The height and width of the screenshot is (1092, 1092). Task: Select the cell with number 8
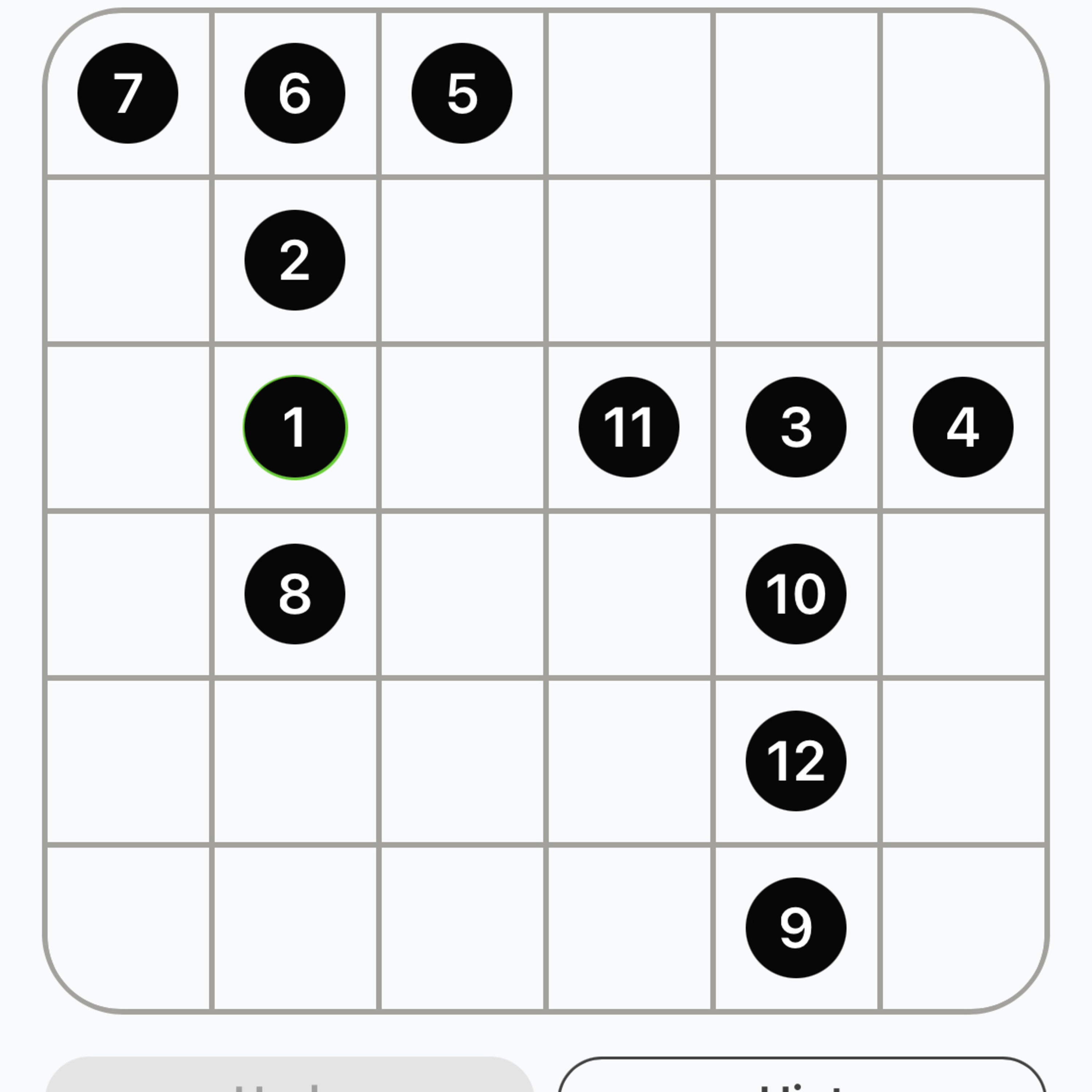(295, 594)
